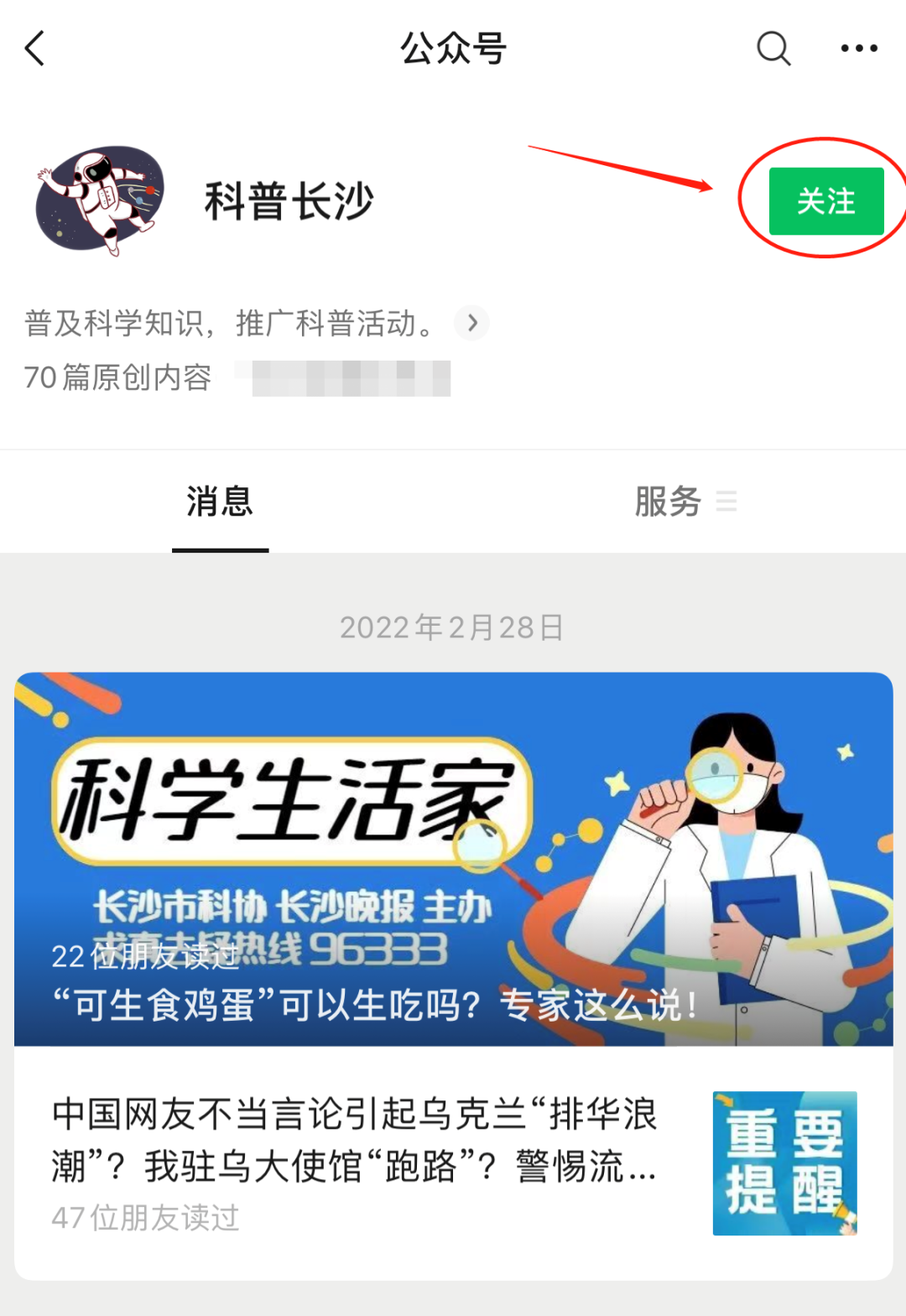Tap the date label 2022年2月28日

[453, 627]
